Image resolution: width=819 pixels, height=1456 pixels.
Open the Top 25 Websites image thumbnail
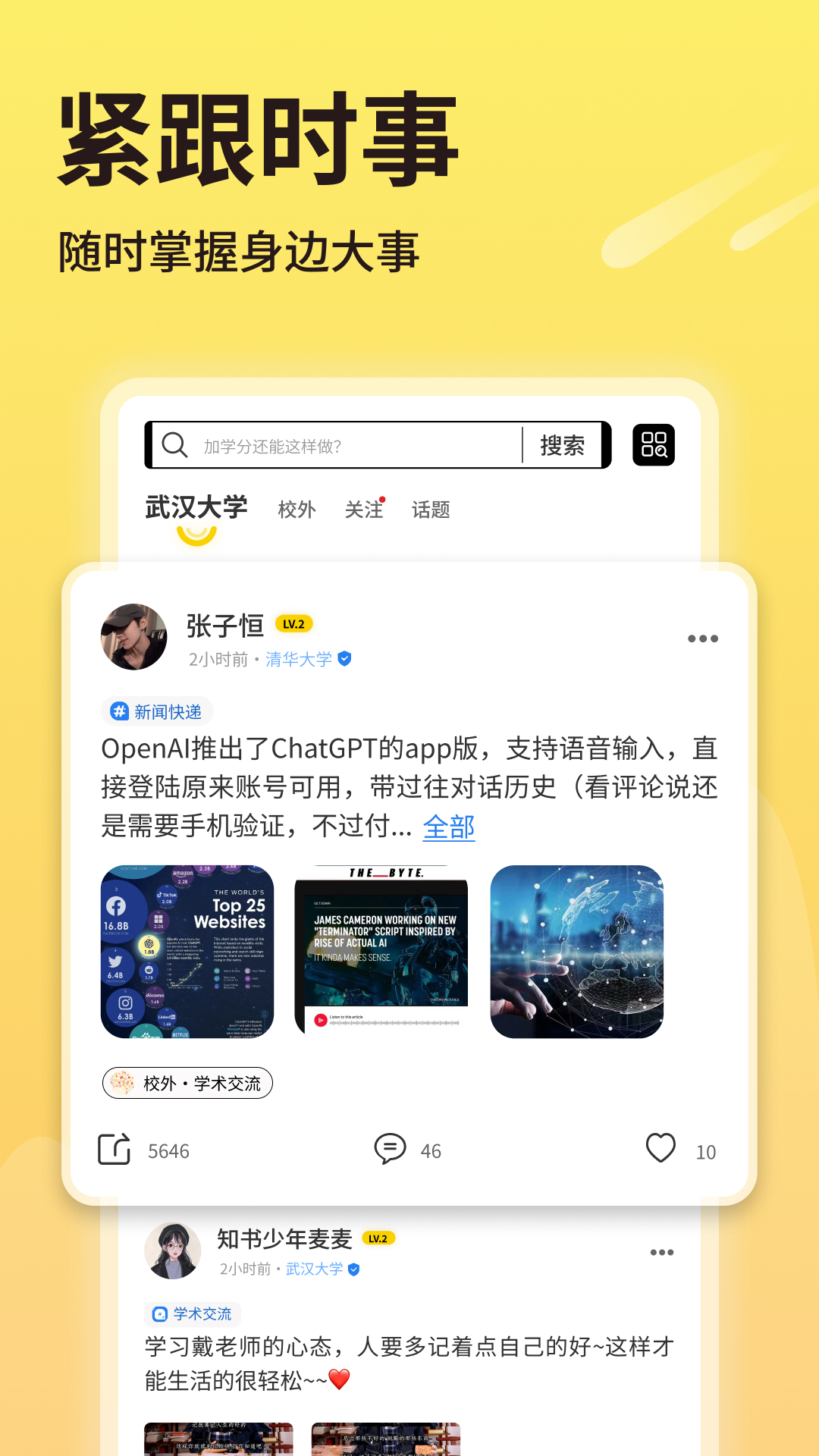click(187, 949)
